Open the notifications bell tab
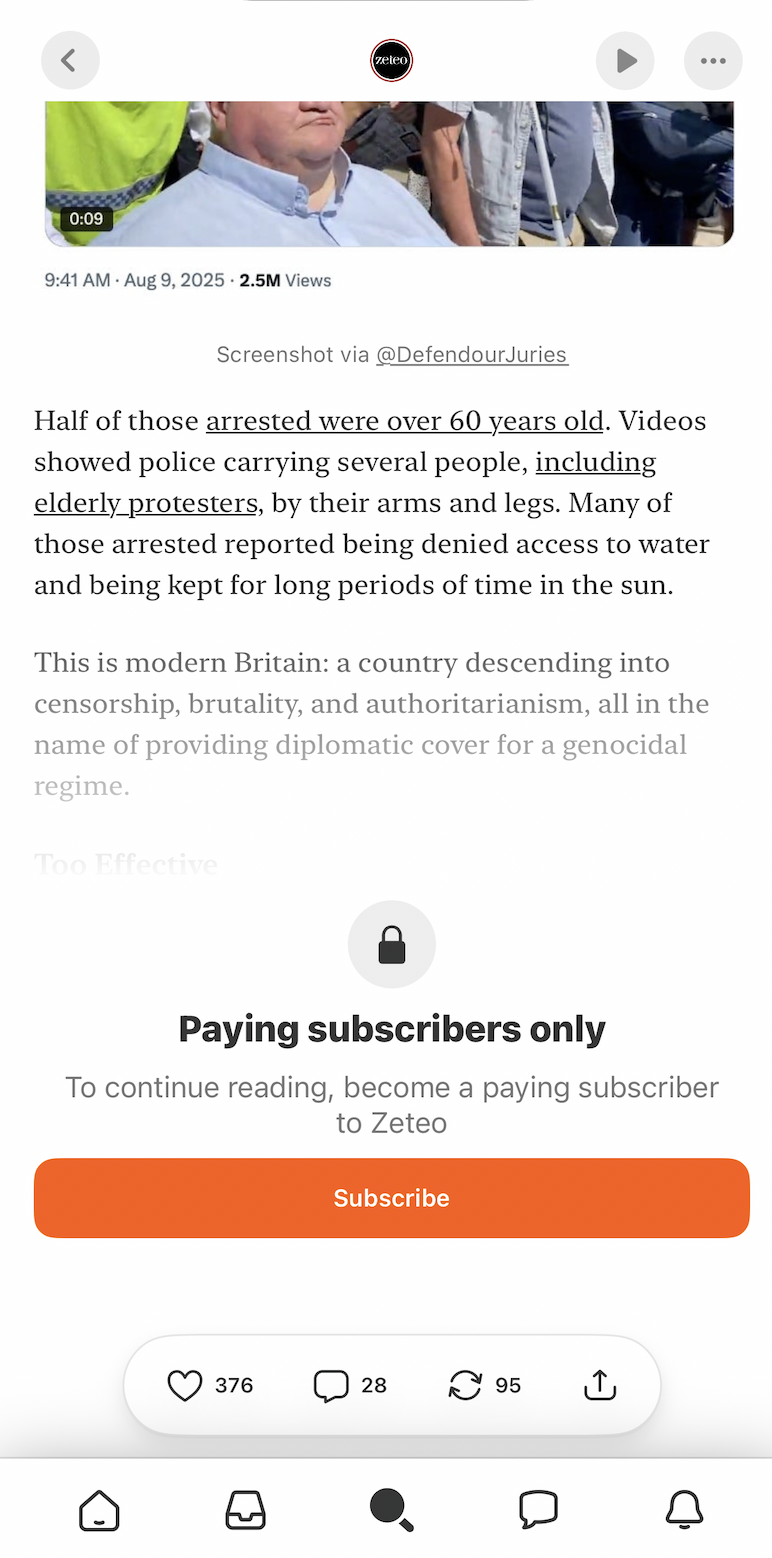Viewport: 772px width, 1558px height. 684,1510
